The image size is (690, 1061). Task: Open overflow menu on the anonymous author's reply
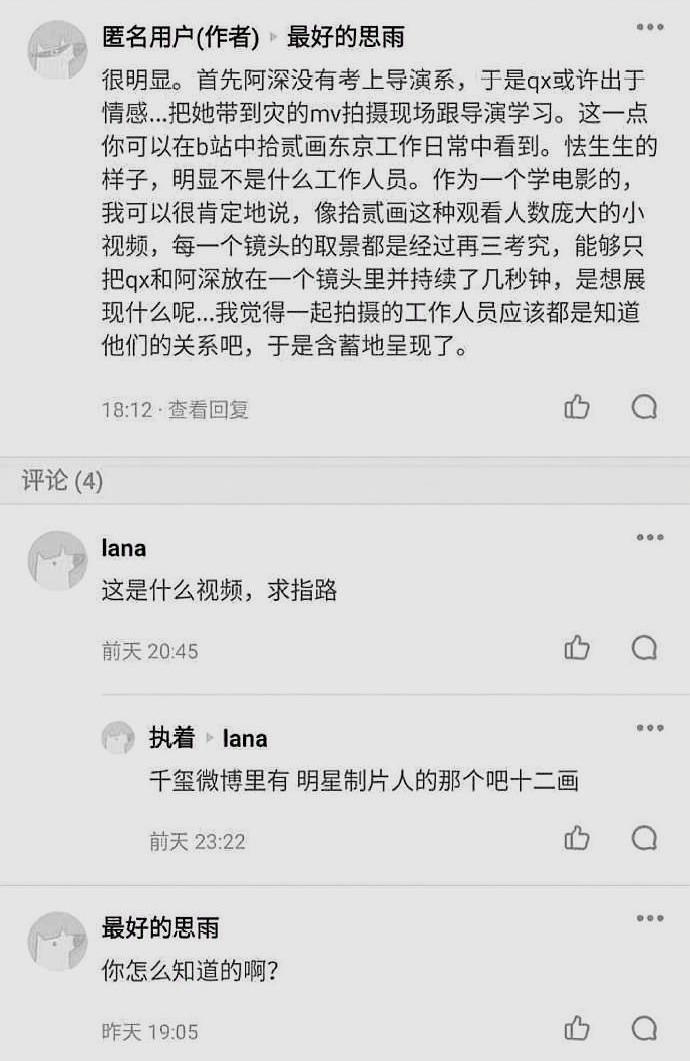point(650,29)
